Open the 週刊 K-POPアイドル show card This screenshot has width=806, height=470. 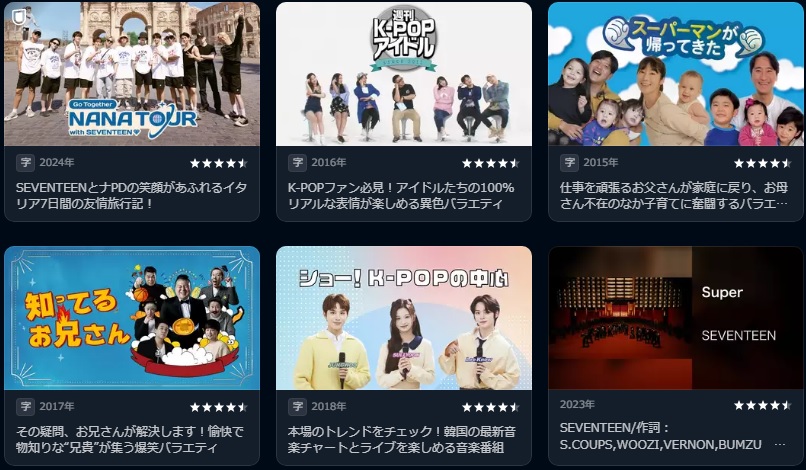404,75
